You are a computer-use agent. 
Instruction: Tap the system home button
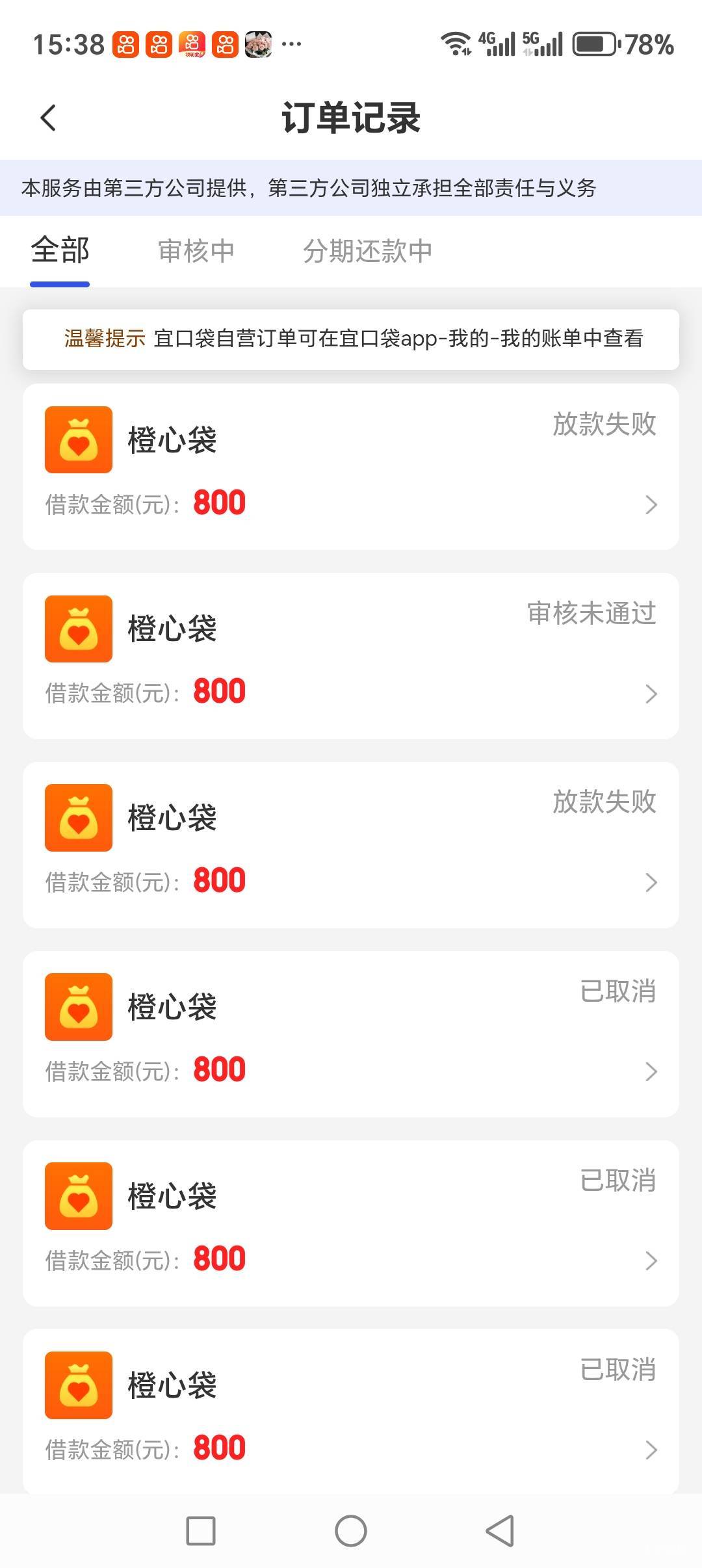click(351, 1530)
